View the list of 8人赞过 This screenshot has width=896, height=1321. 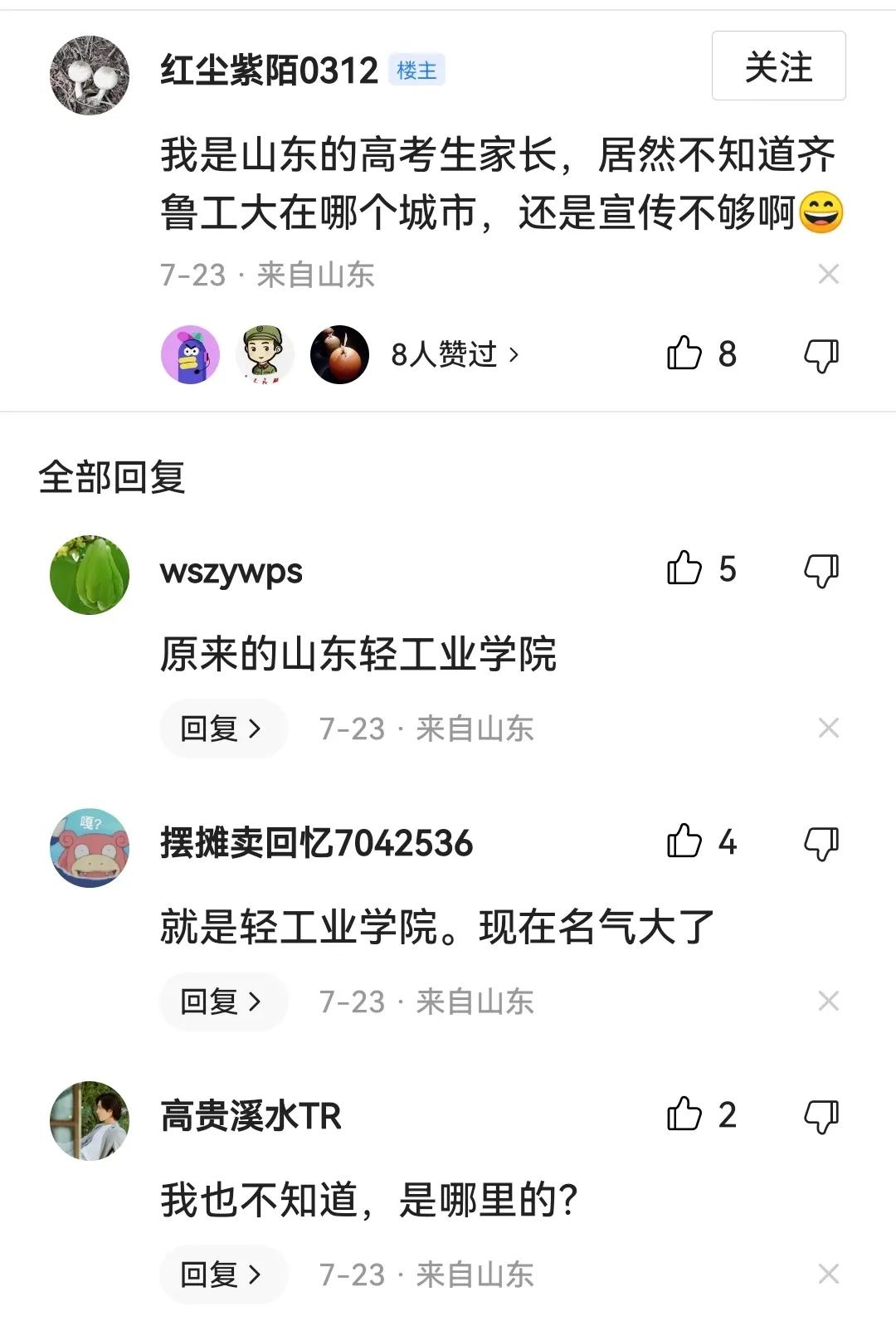tap(455, 355)
